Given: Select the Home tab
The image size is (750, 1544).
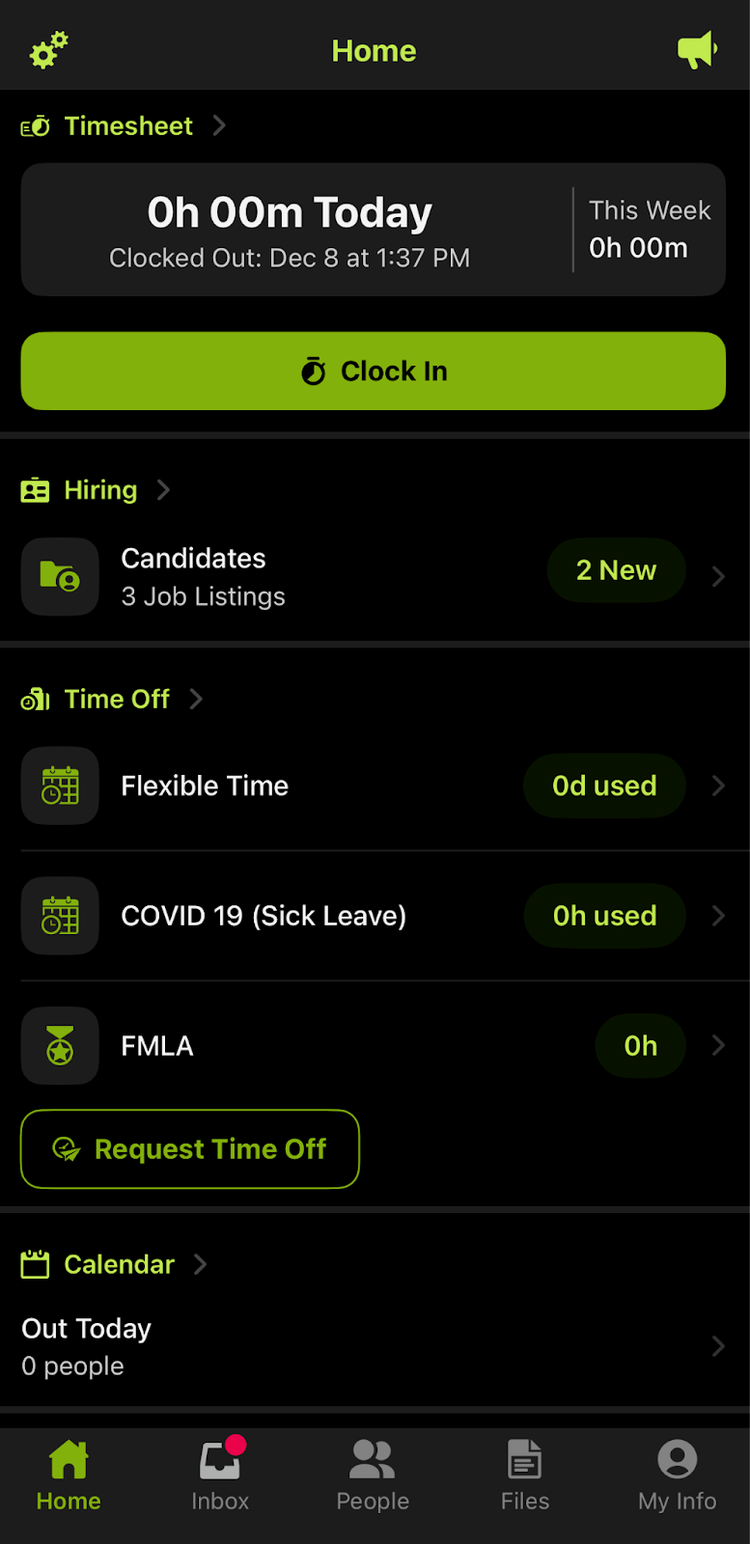Looking at the screenshot, I should coord(68,1475).
